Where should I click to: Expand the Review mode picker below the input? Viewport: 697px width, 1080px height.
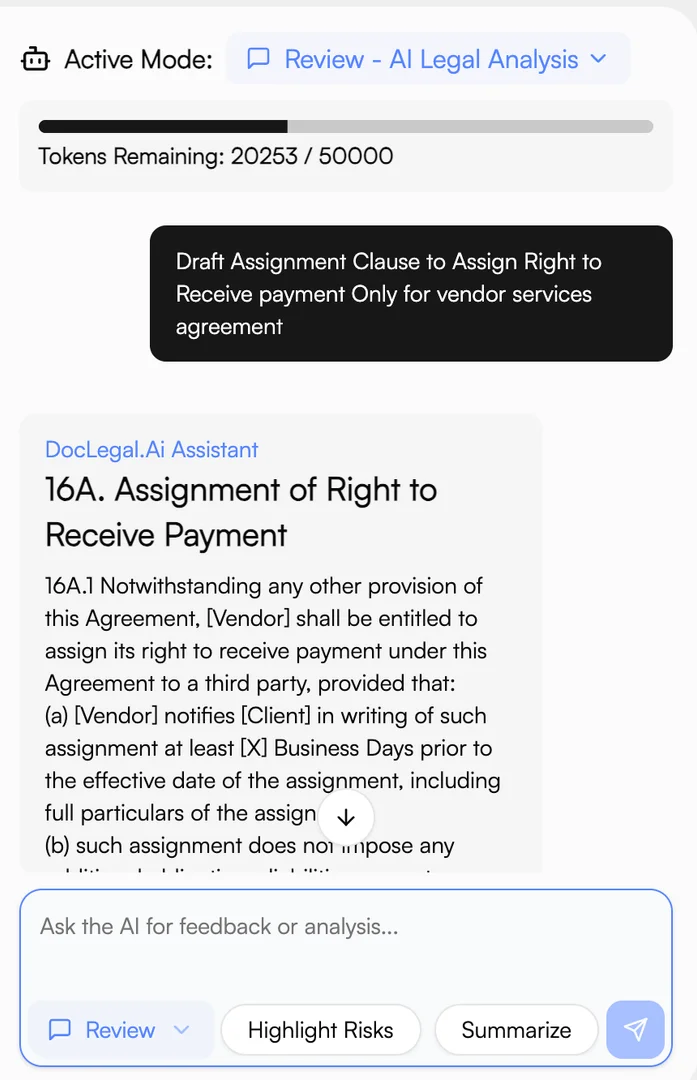(x=120, y=1030)
